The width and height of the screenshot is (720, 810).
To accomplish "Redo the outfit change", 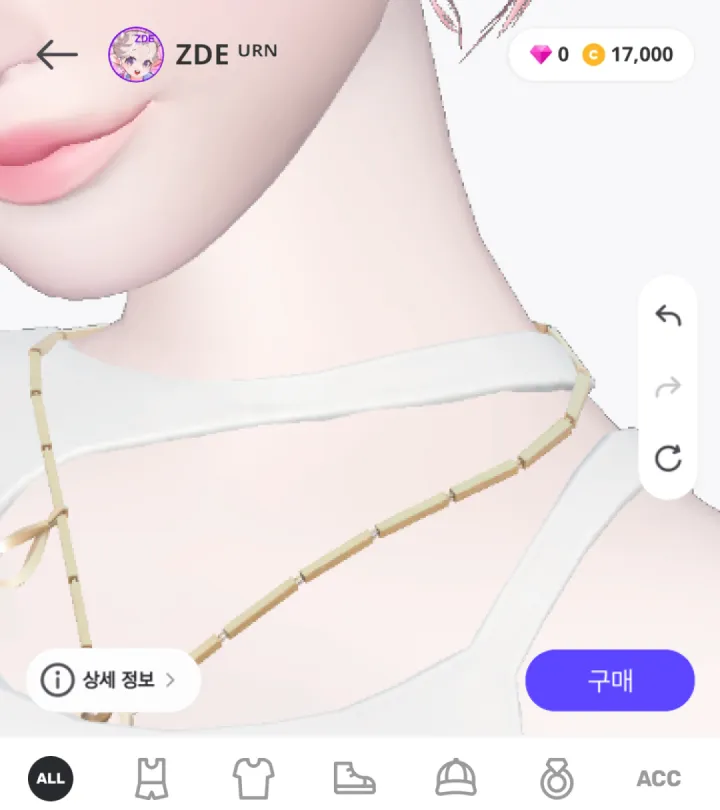I will tap(667, 388).
